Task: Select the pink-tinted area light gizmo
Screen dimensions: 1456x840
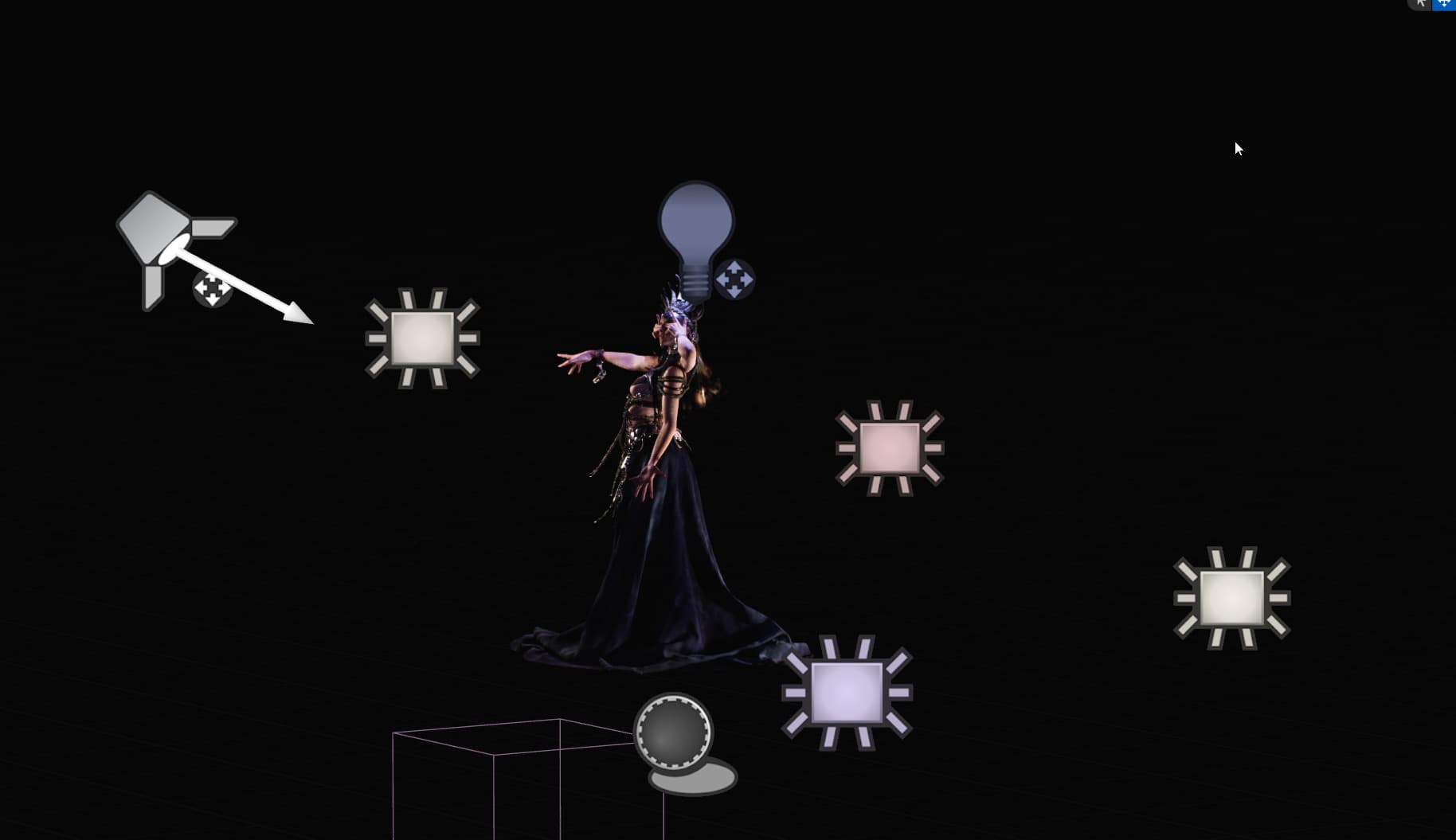Action: tap(890, 448)
